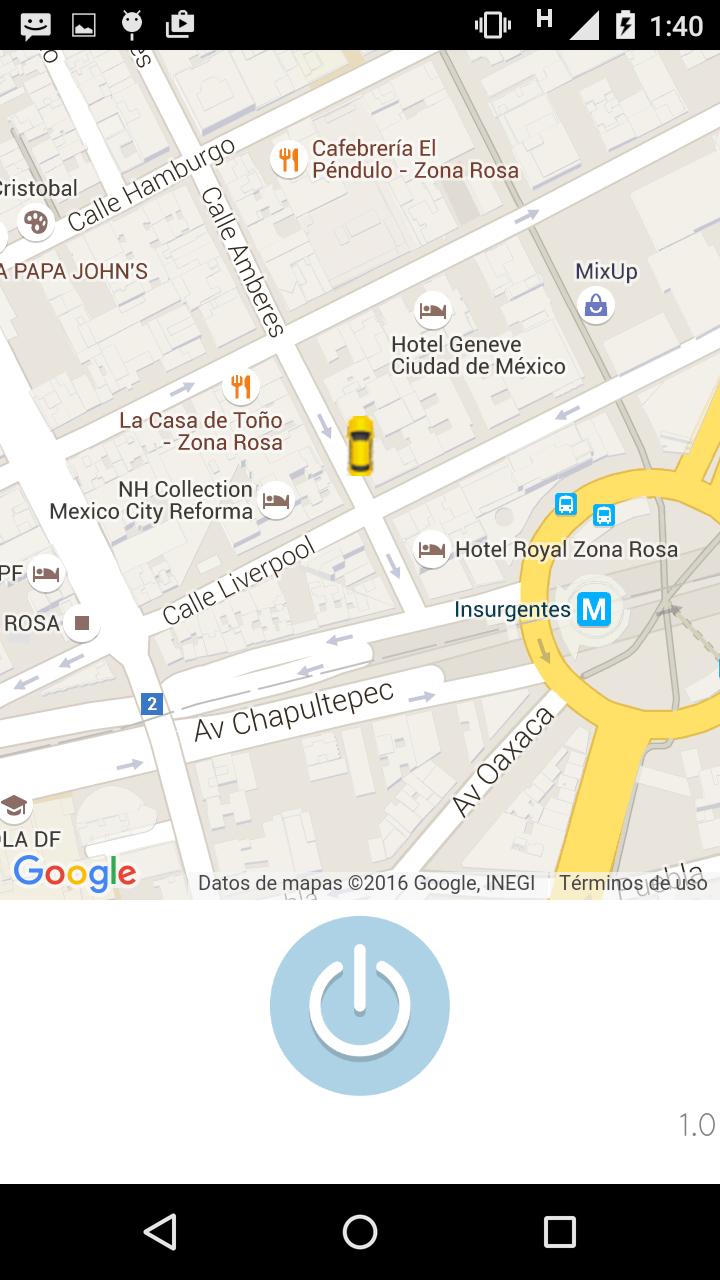720x1280 pixels.
Task: Open Términos de uso link
Action: coord(632,883)
